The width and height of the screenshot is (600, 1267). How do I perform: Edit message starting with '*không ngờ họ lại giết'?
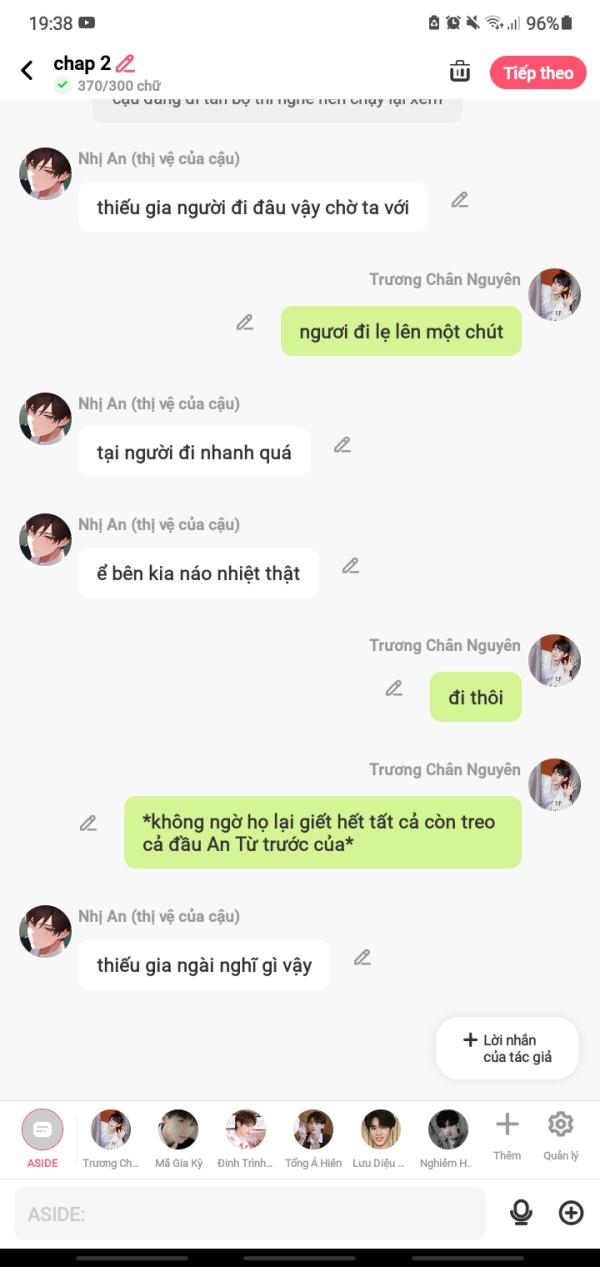[88, 823]
